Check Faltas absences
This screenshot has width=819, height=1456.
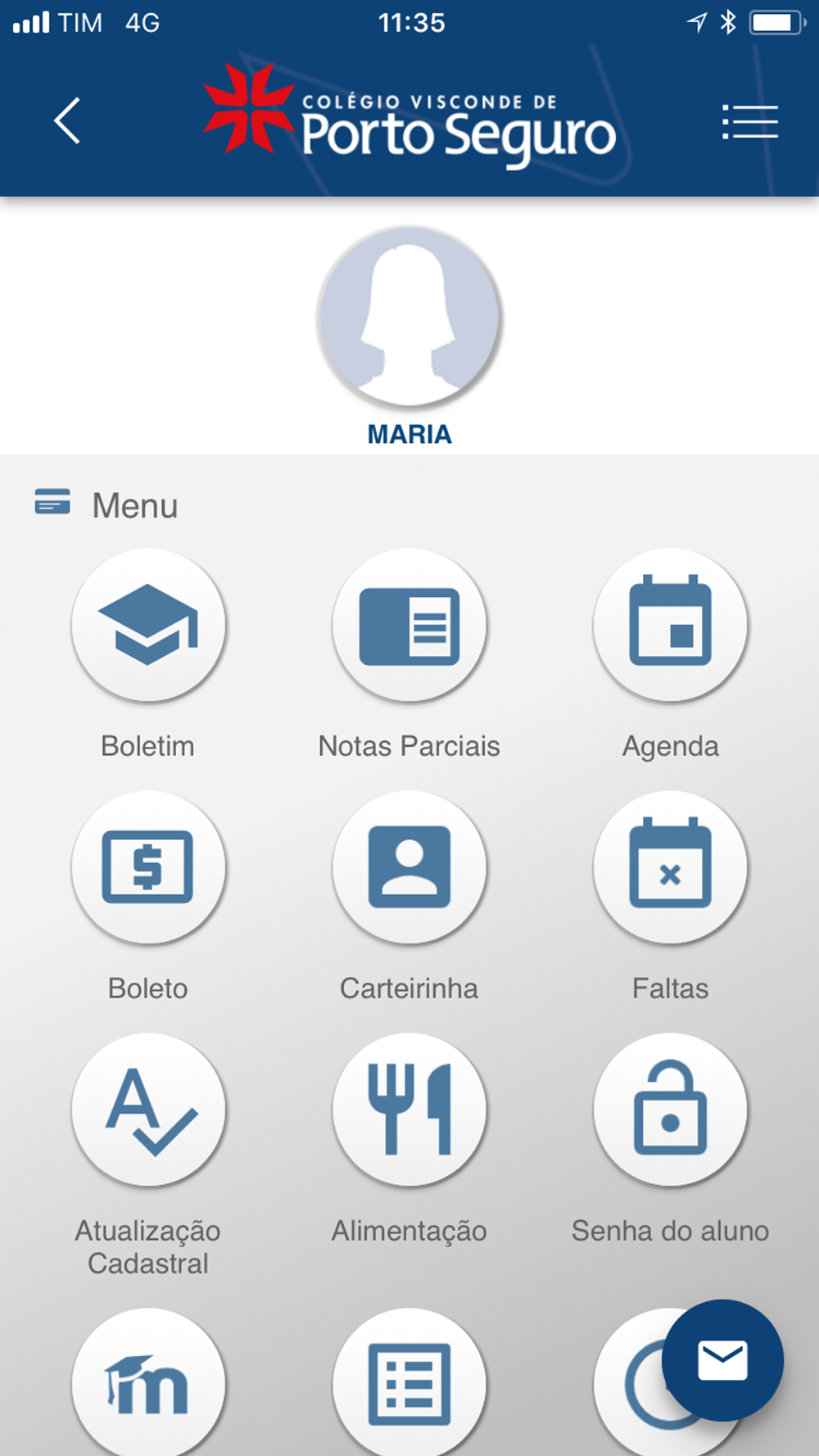tap(670, 867)
